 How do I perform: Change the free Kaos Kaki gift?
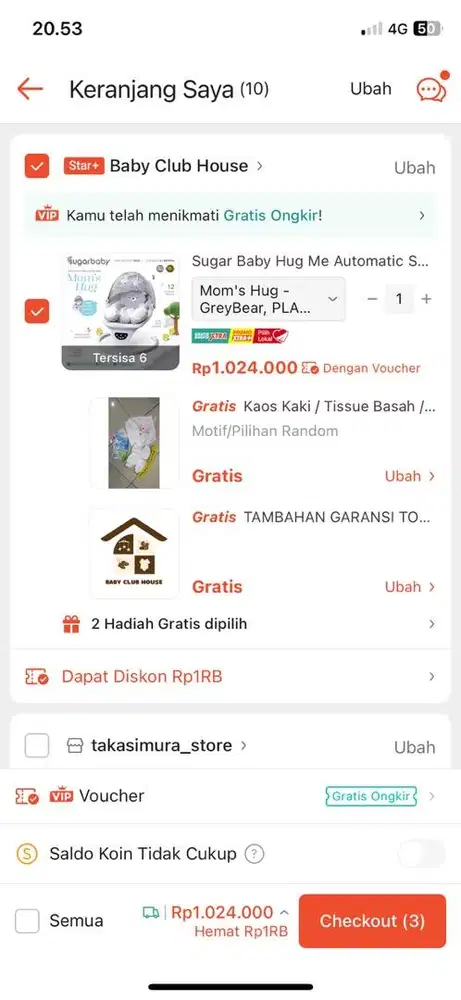pos(410,476)
